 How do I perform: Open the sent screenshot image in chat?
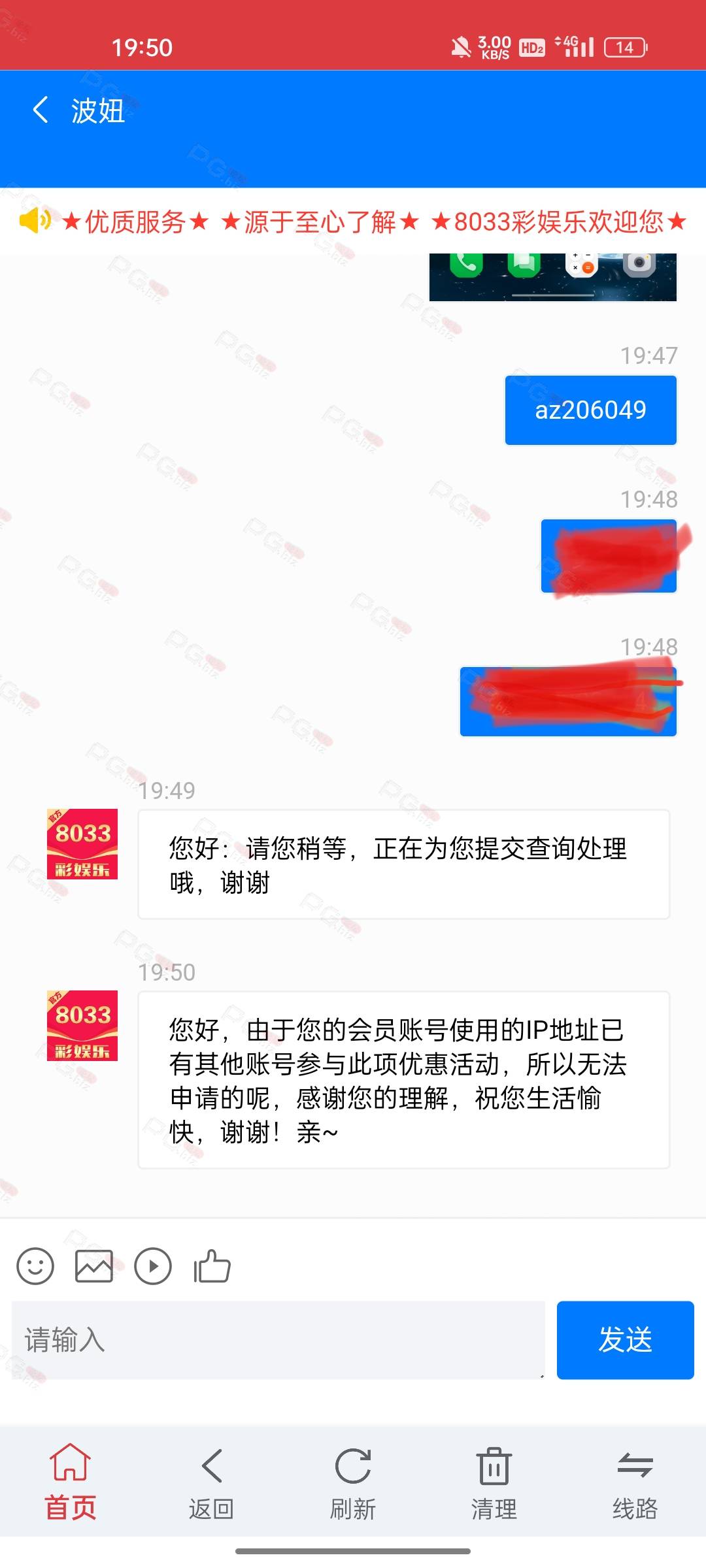point(553,277)
